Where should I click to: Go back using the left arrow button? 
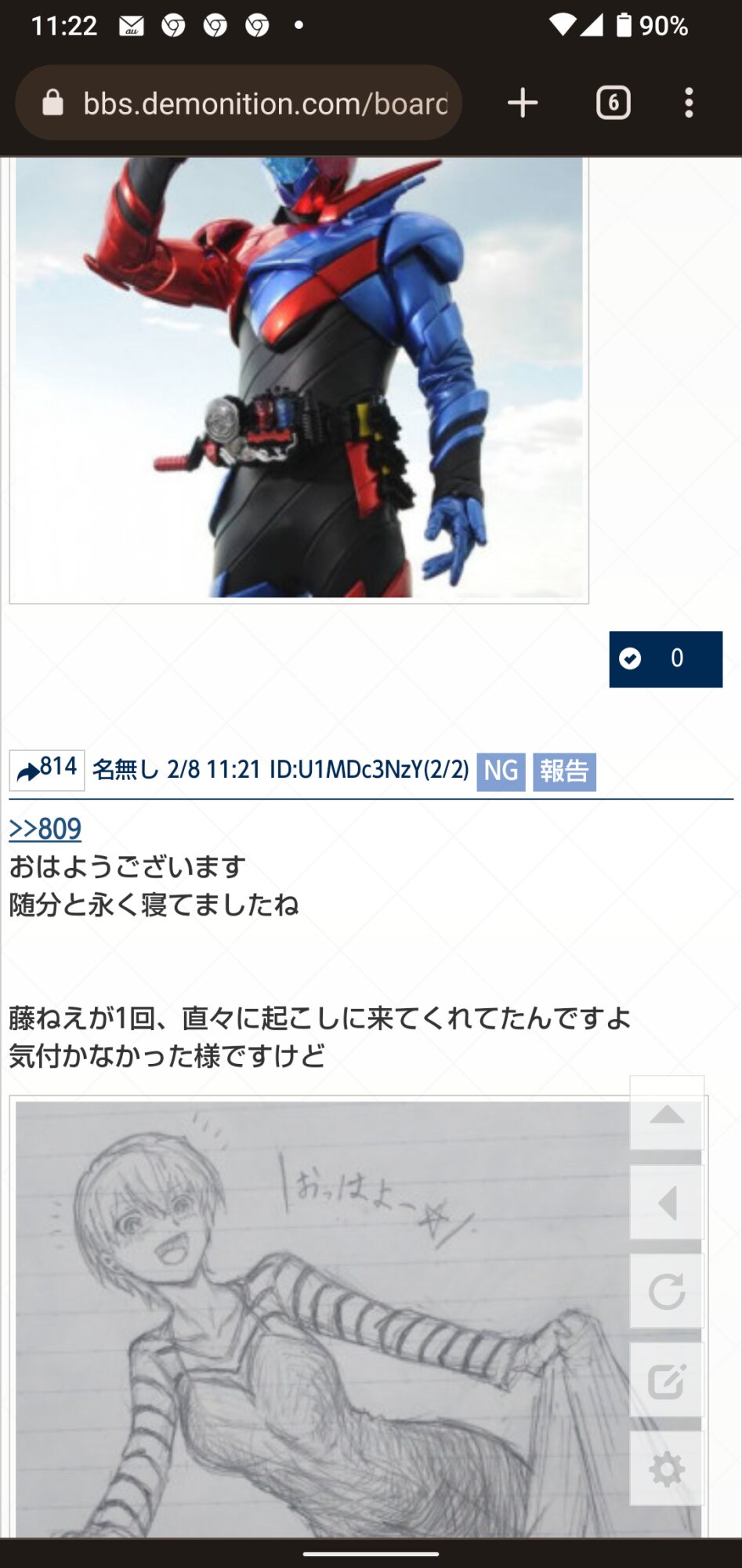point(667,1203)
